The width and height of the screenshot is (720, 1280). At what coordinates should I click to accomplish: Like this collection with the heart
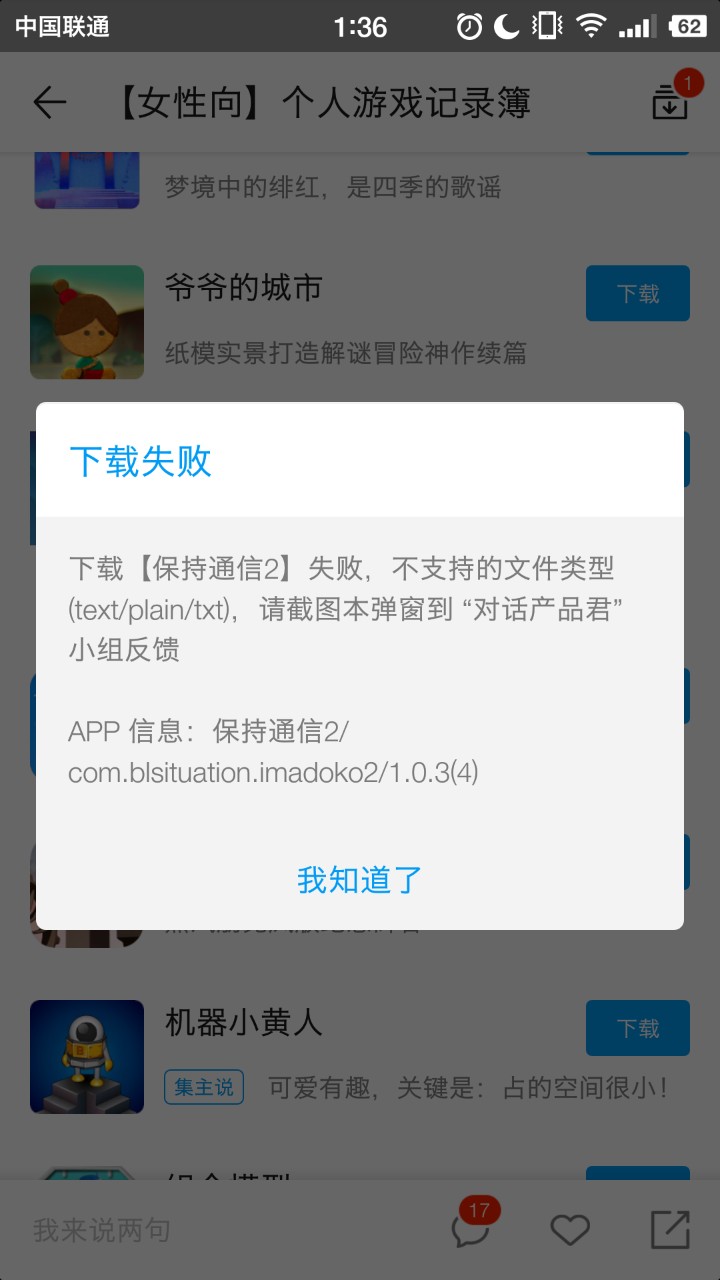[570, 1229]
